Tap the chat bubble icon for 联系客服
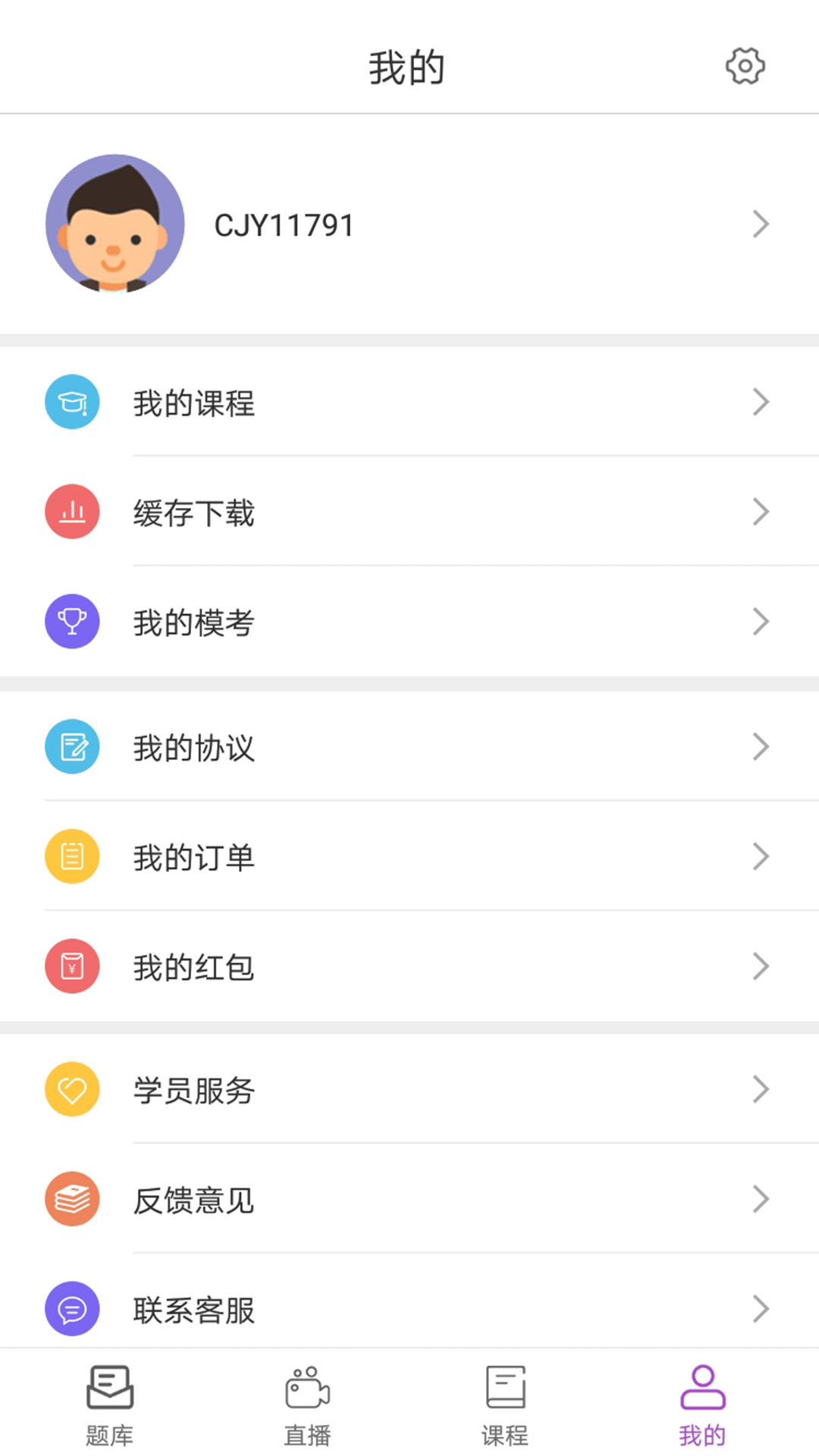Viewport: 819px width, 1456px height. pos(72,1308)
